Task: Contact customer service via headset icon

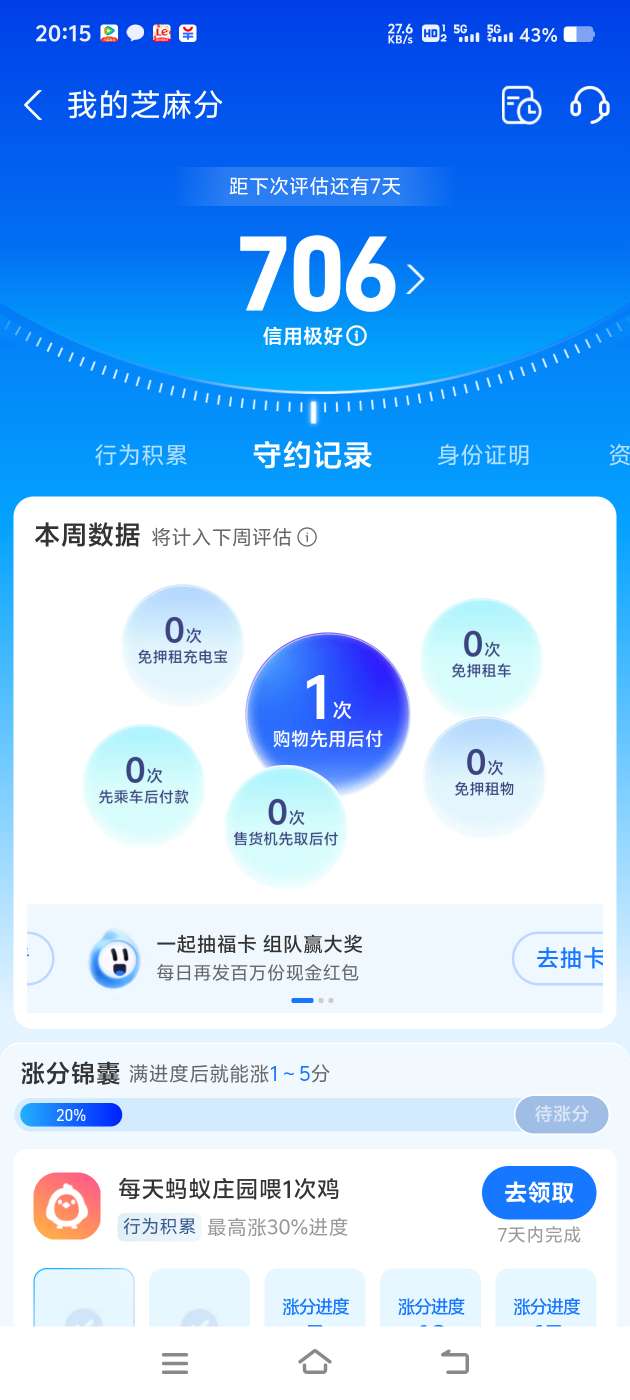Action: coord(589,105)
